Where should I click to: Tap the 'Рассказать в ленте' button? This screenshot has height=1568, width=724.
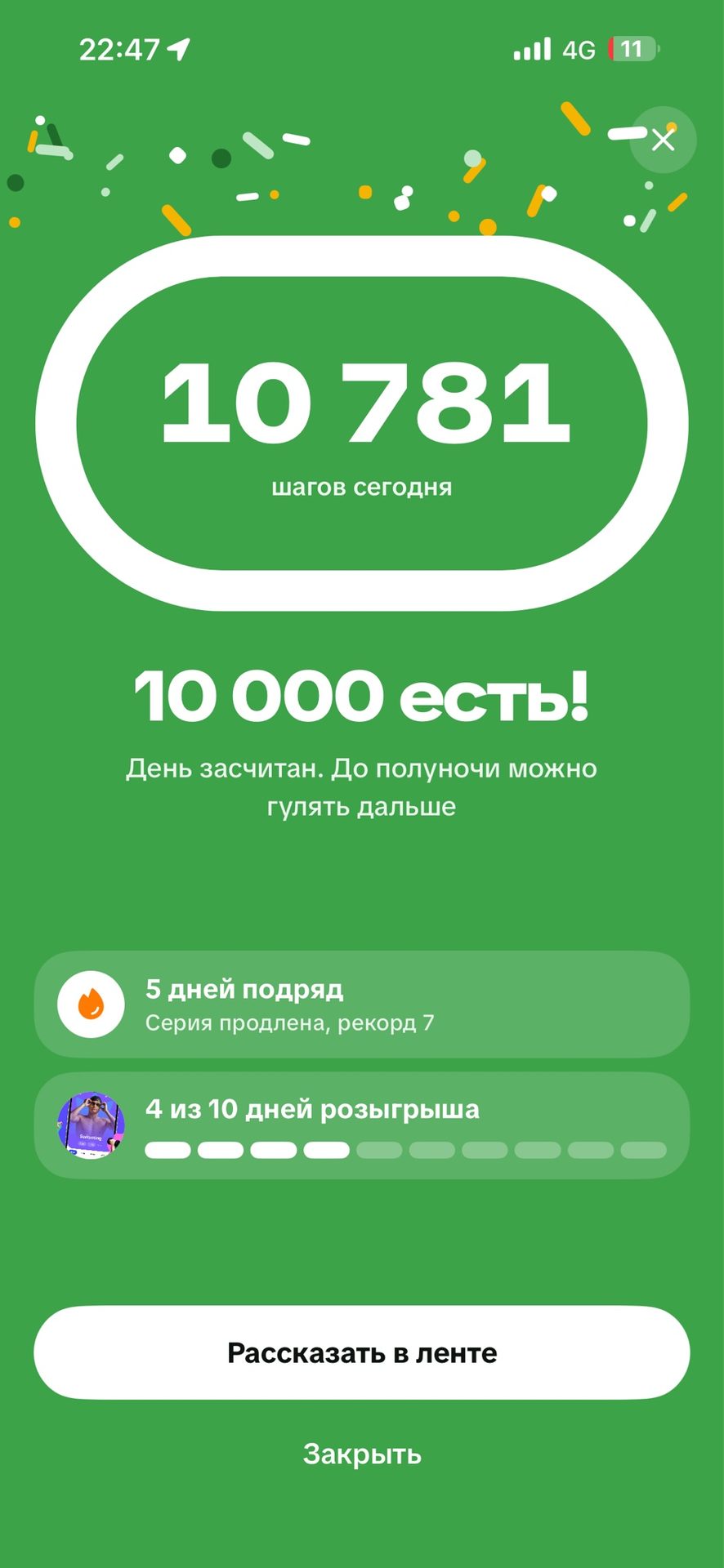pos(362,1352)
